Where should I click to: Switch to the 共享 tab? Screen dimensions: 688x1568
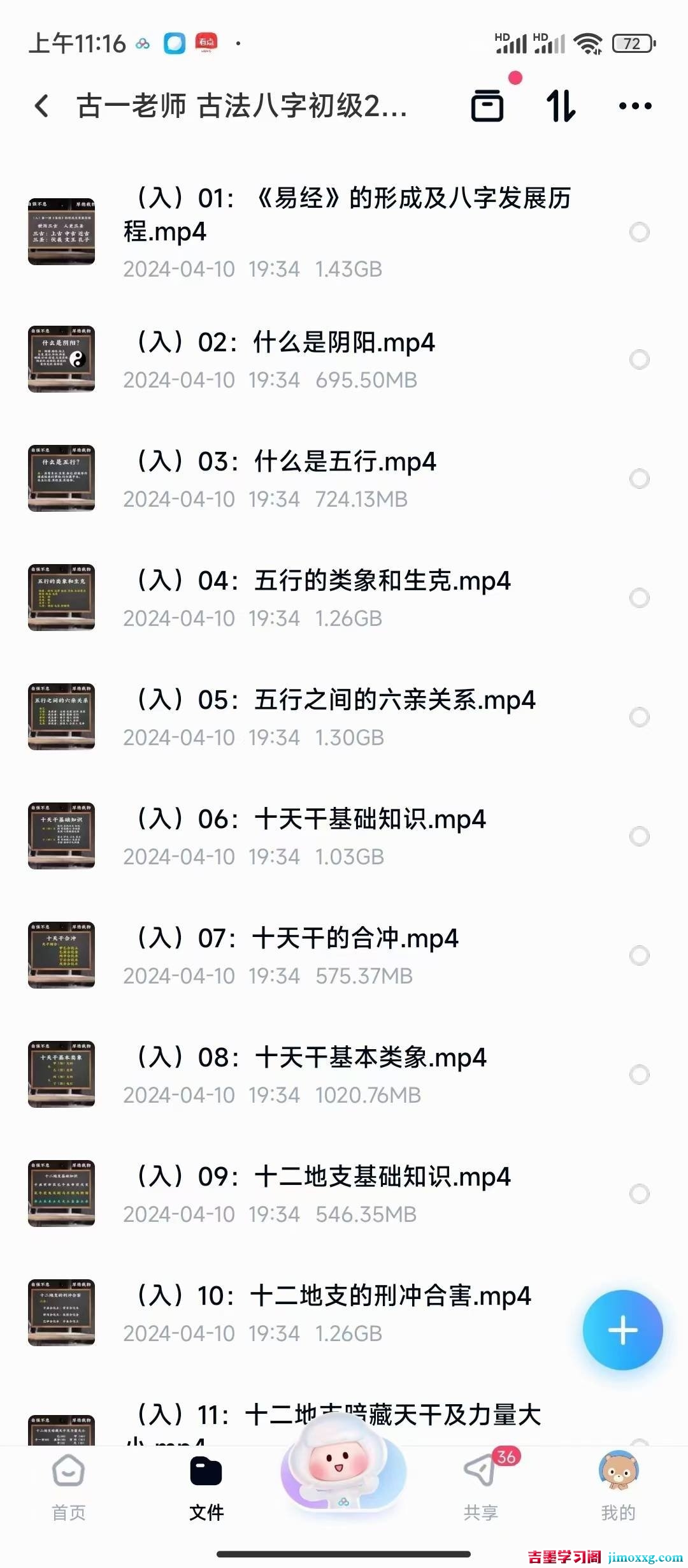coord(481,1485)
